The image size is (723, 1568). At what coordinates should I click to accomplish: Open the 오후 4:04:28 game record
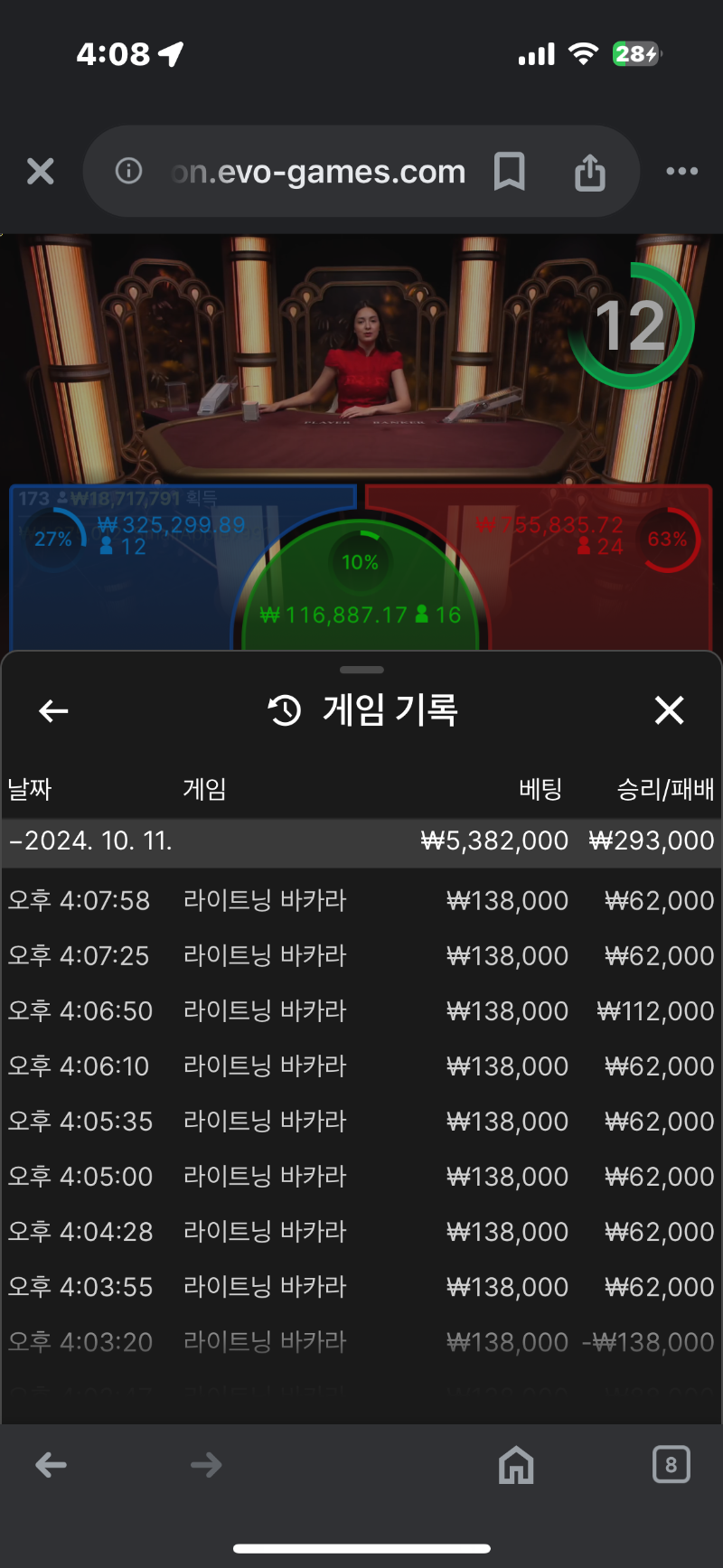[361, 1231]
